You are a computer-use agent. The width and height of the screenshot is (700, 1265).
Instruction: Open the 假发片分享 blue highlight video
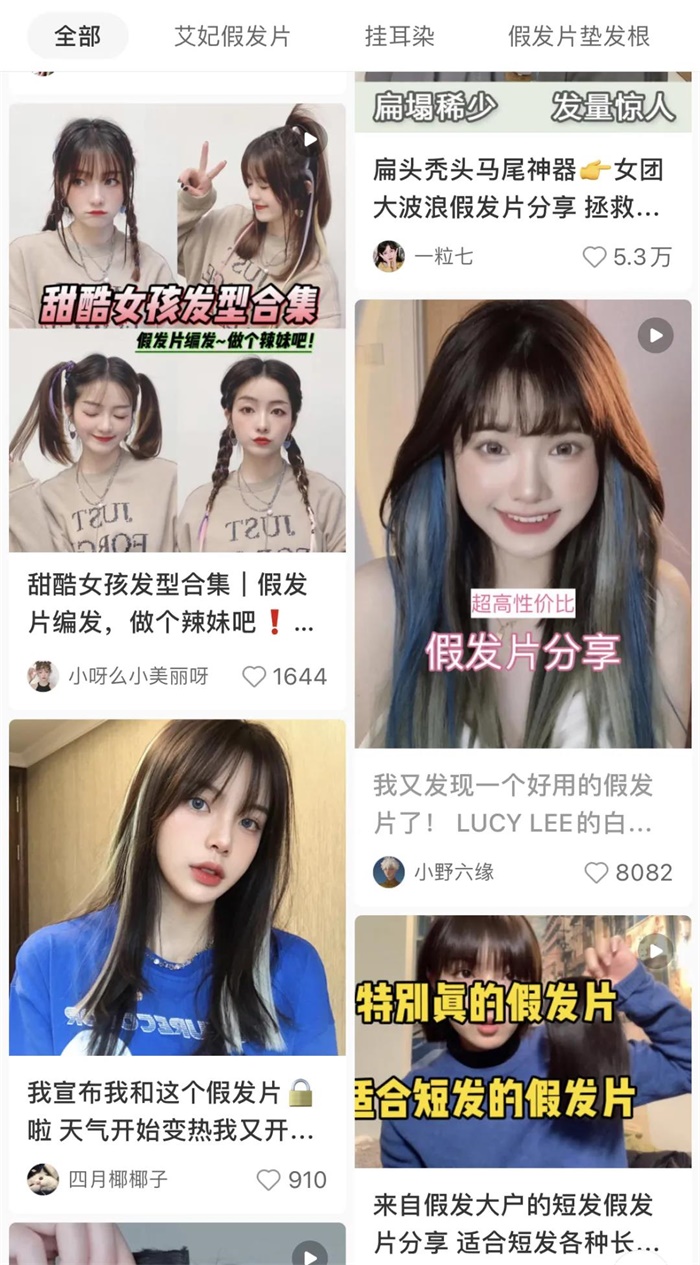(522, 523)
